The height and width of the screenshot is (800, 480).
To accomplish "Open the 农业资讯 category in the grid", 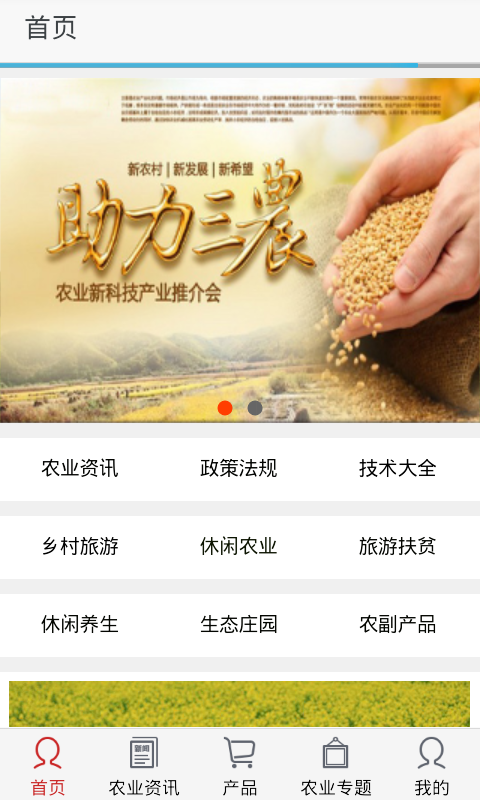I will [x=80, y=468].
